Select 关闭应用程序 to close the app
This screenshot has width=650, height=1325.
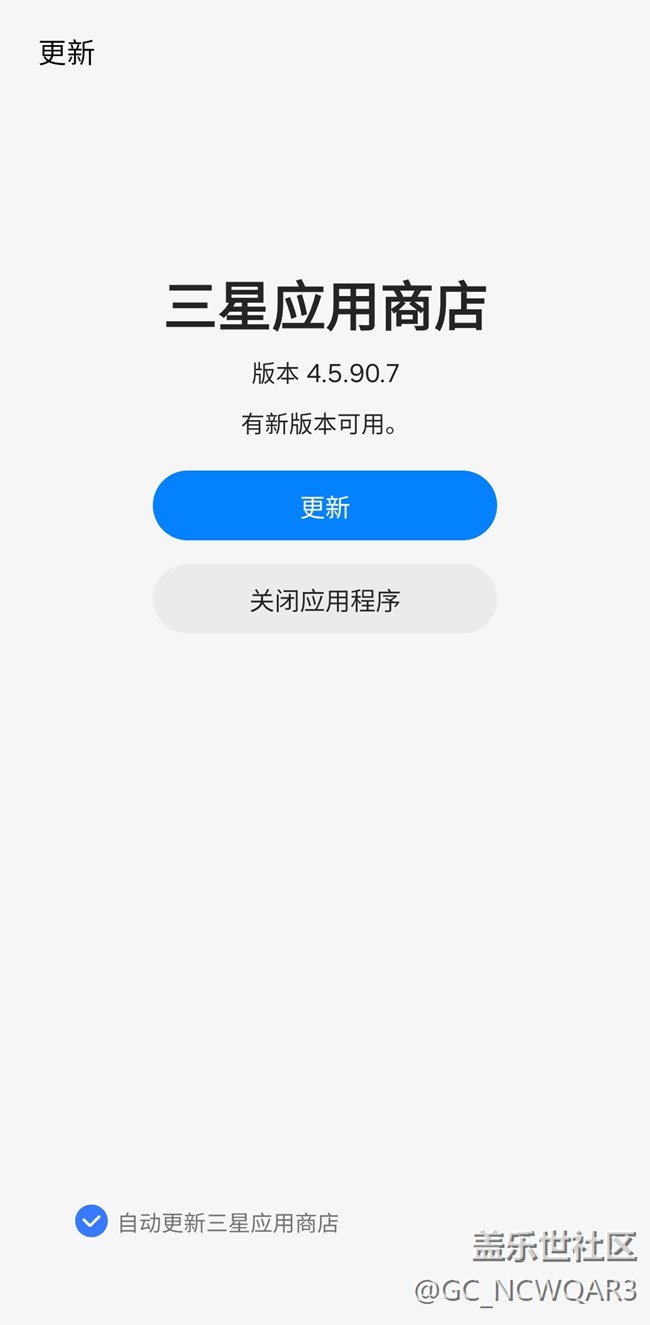324,599
